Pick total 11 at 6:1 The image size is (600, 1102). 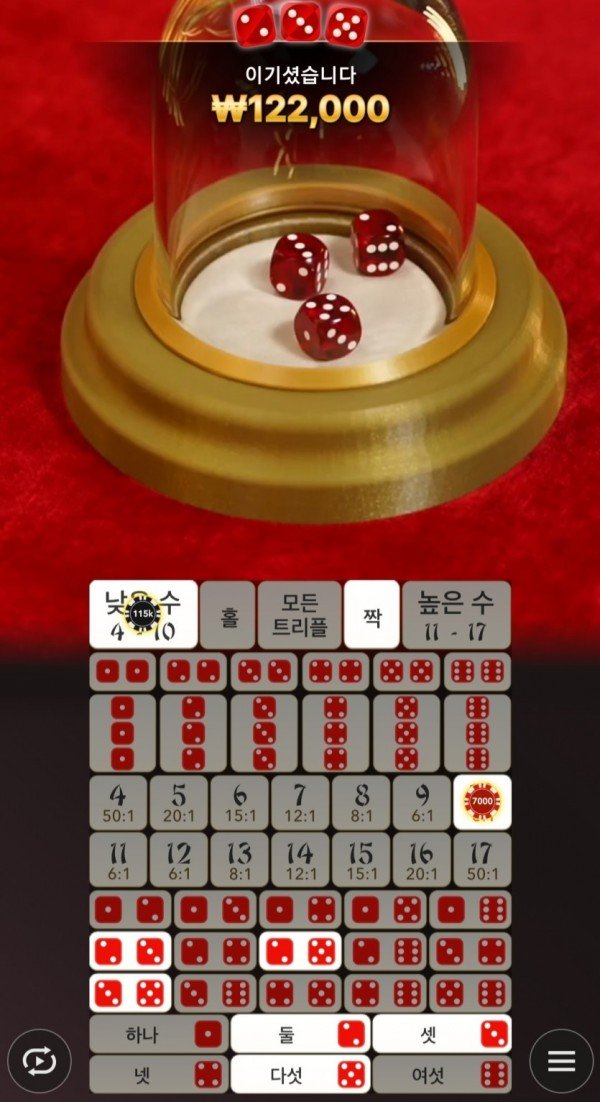point(123,859)
